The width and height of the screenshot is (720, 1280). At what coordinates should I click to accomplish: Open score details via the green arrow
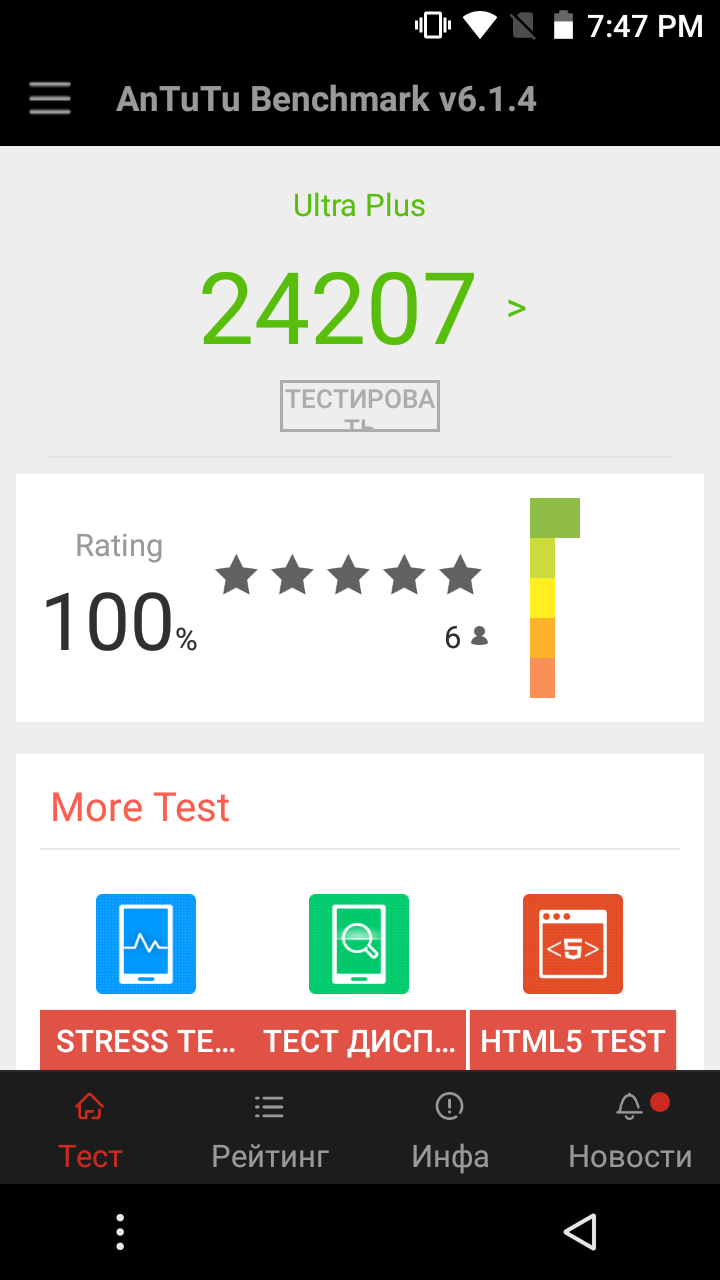[x=516, y=307]
